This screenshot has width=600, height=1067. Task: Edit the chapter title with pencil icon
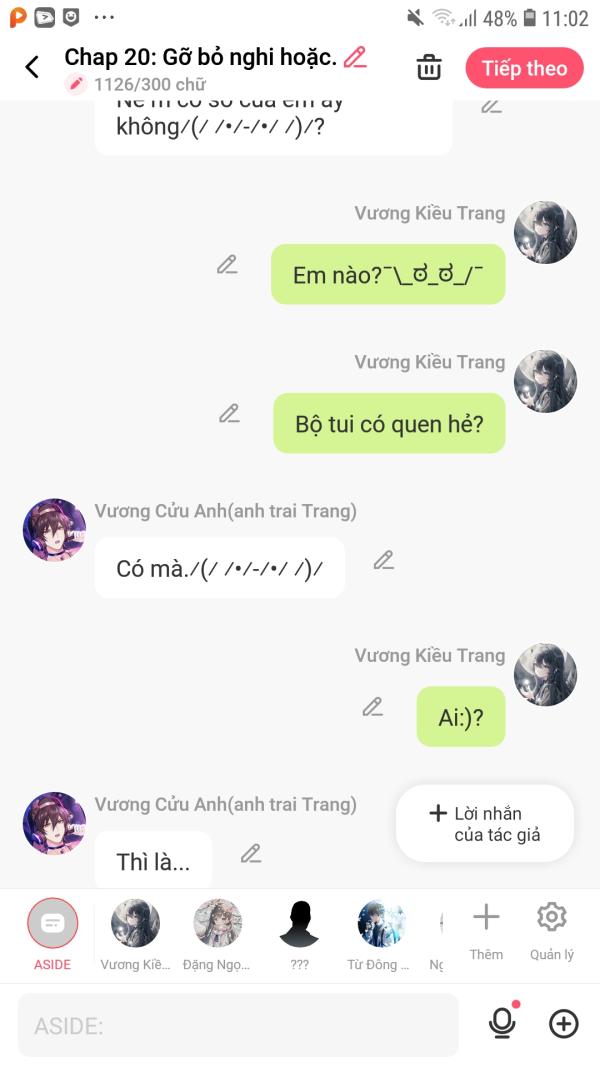click(355, 57)
